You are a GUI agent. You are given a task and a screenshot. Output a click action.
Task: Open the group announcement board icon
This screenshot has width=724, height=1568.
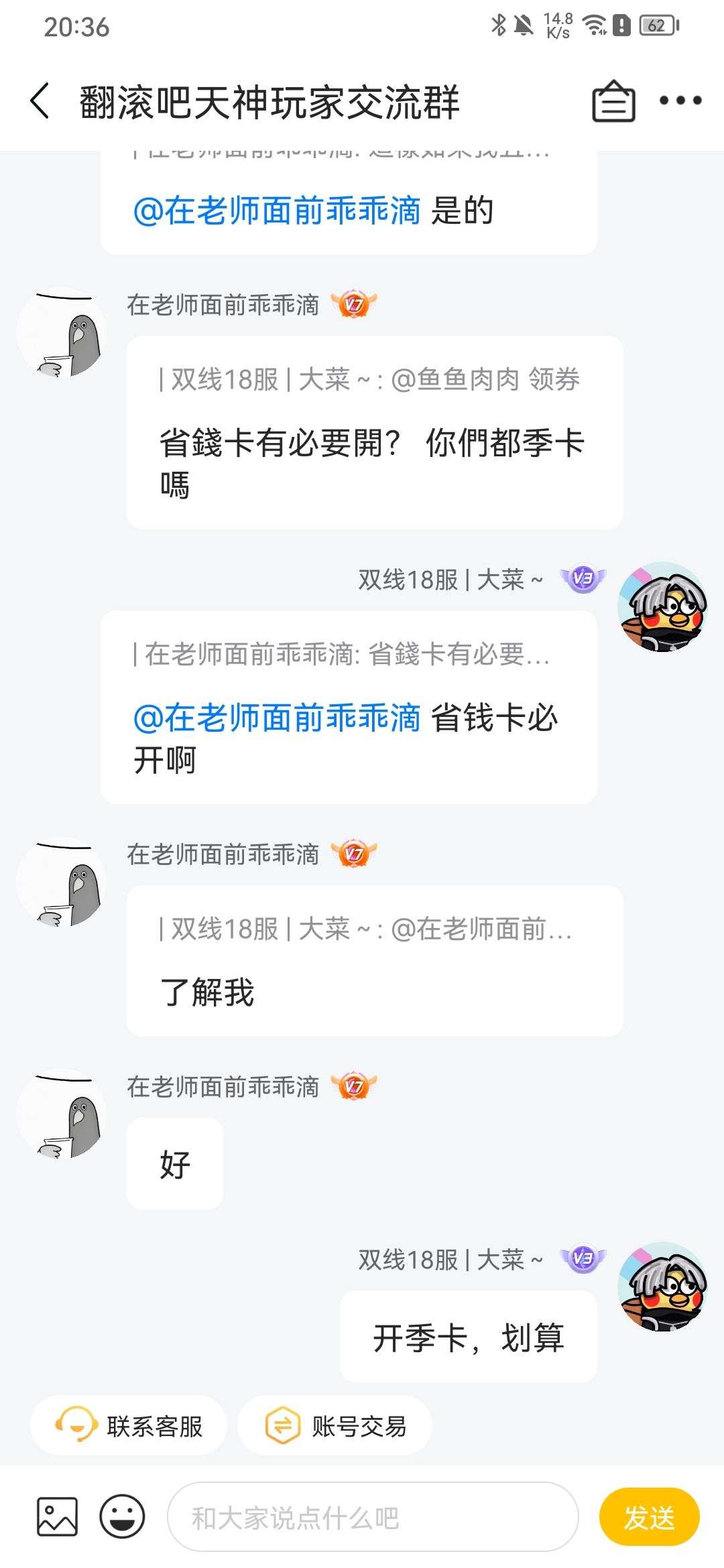coord(613,102)
